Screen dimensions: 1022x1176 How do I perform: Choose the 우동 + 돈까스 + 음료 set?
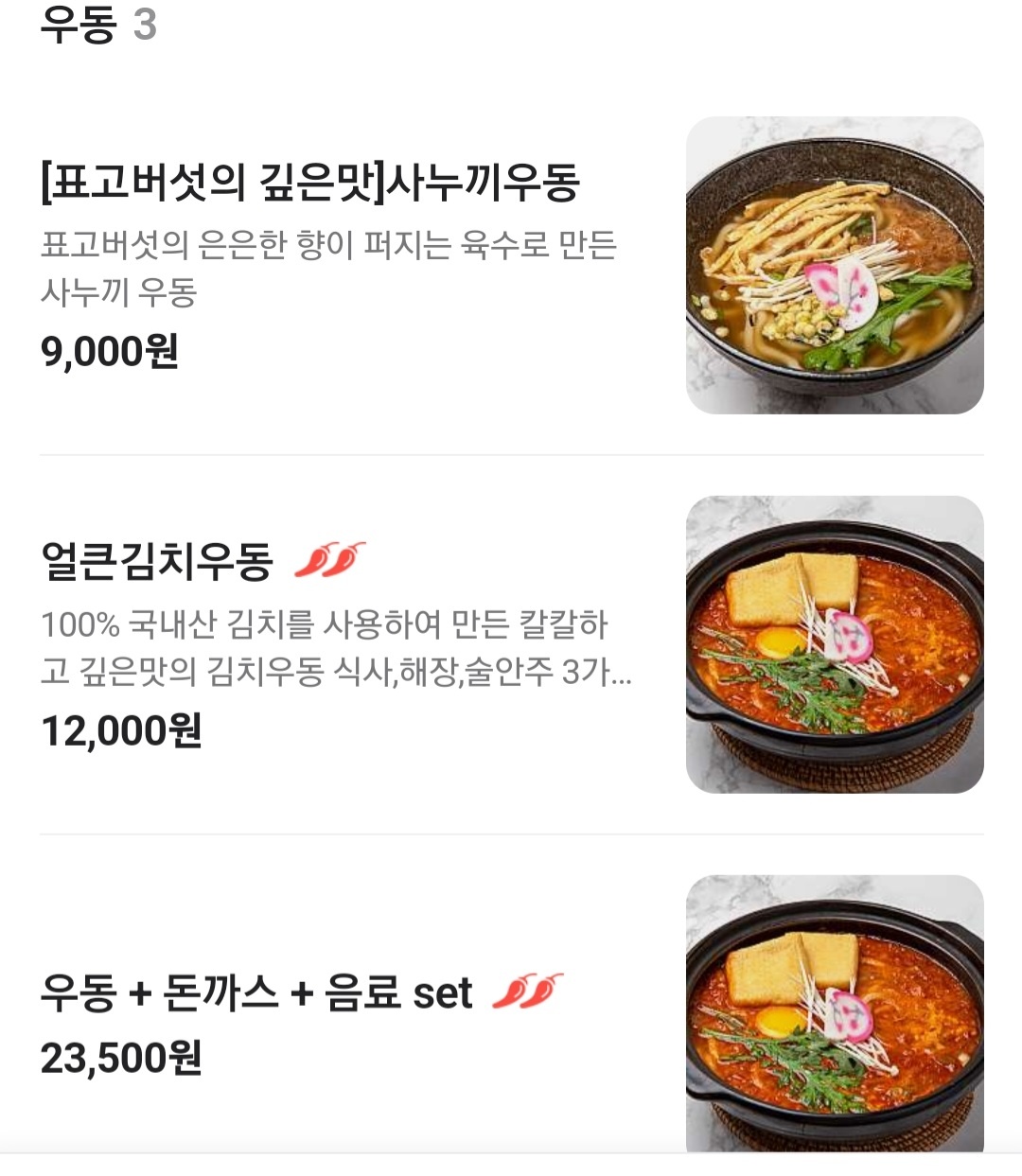pyautogui.click(x=256, y=993)
